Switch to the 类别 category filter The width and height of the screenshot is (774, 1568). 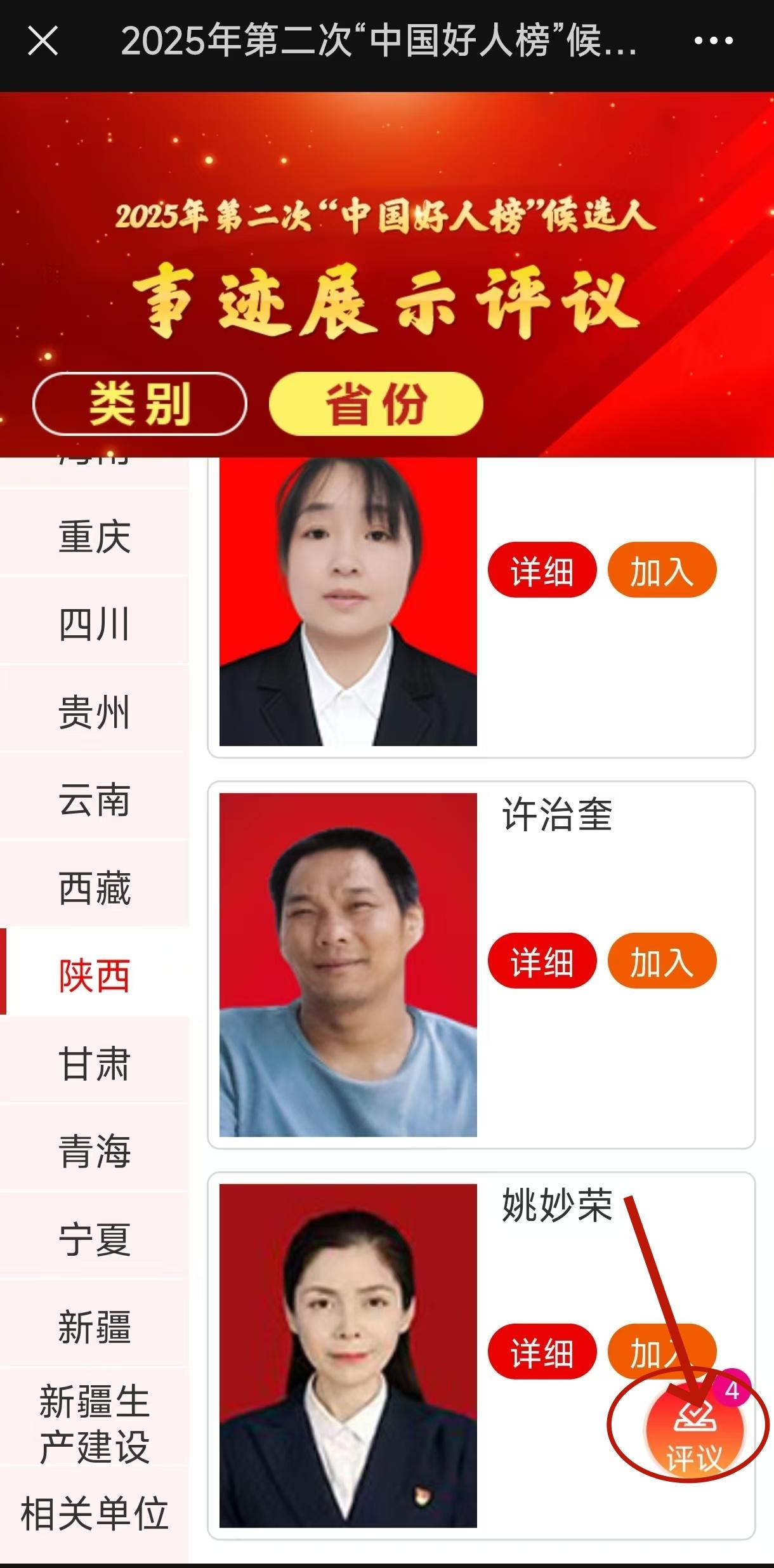point(140,404)
